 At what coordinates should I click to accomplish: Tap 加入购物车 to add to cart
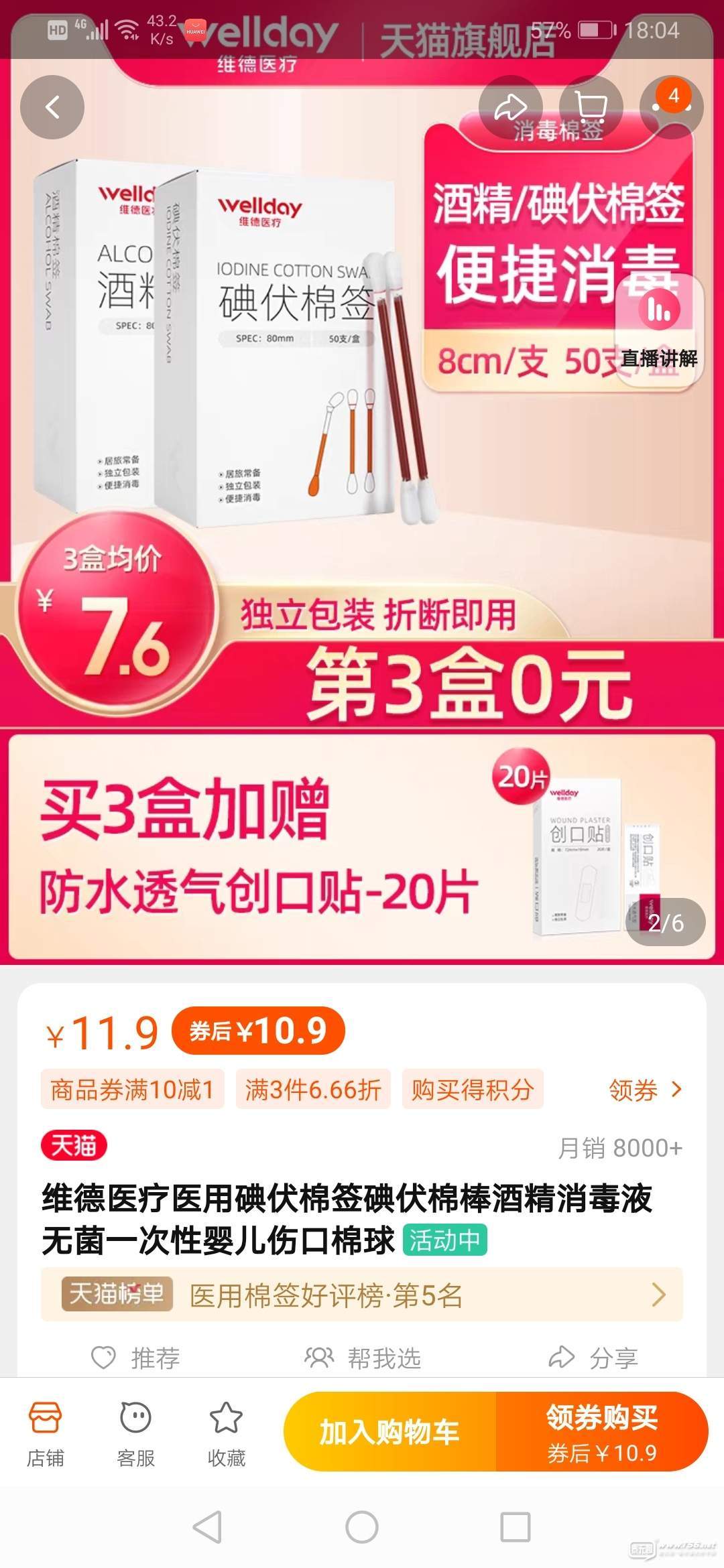(x=390, y=1432)
